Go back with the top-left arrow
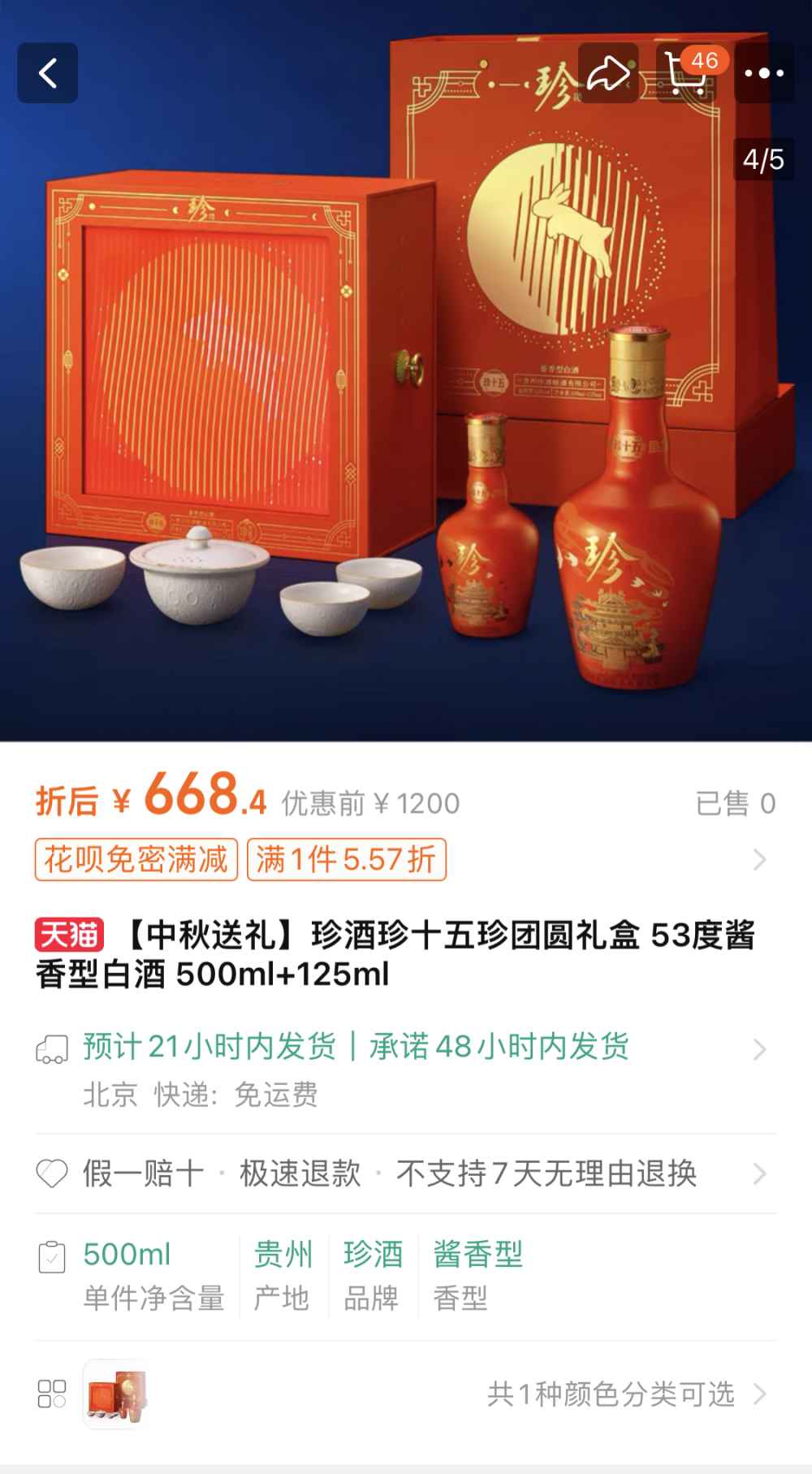The width and height of the screenshot is (812, 1474). [x=48, y=73]
